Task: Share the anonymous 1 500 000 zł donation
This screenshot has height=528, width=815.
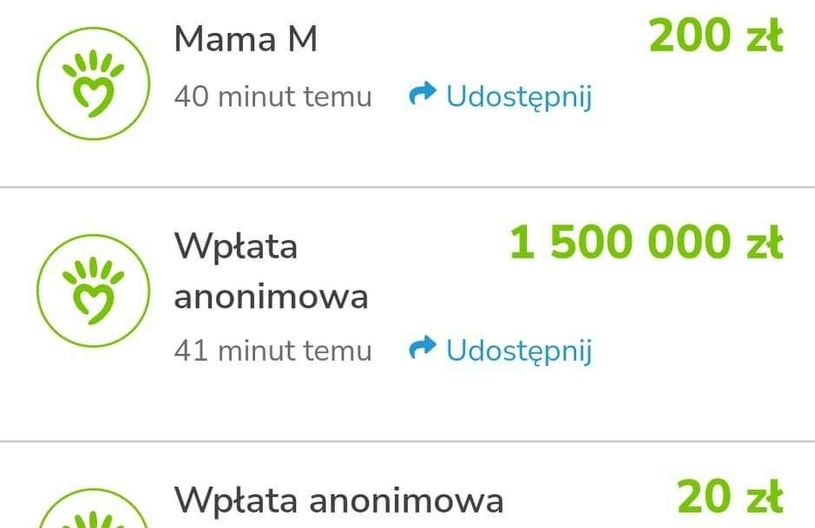Action: pyautogui.click(x=501, y=351)
